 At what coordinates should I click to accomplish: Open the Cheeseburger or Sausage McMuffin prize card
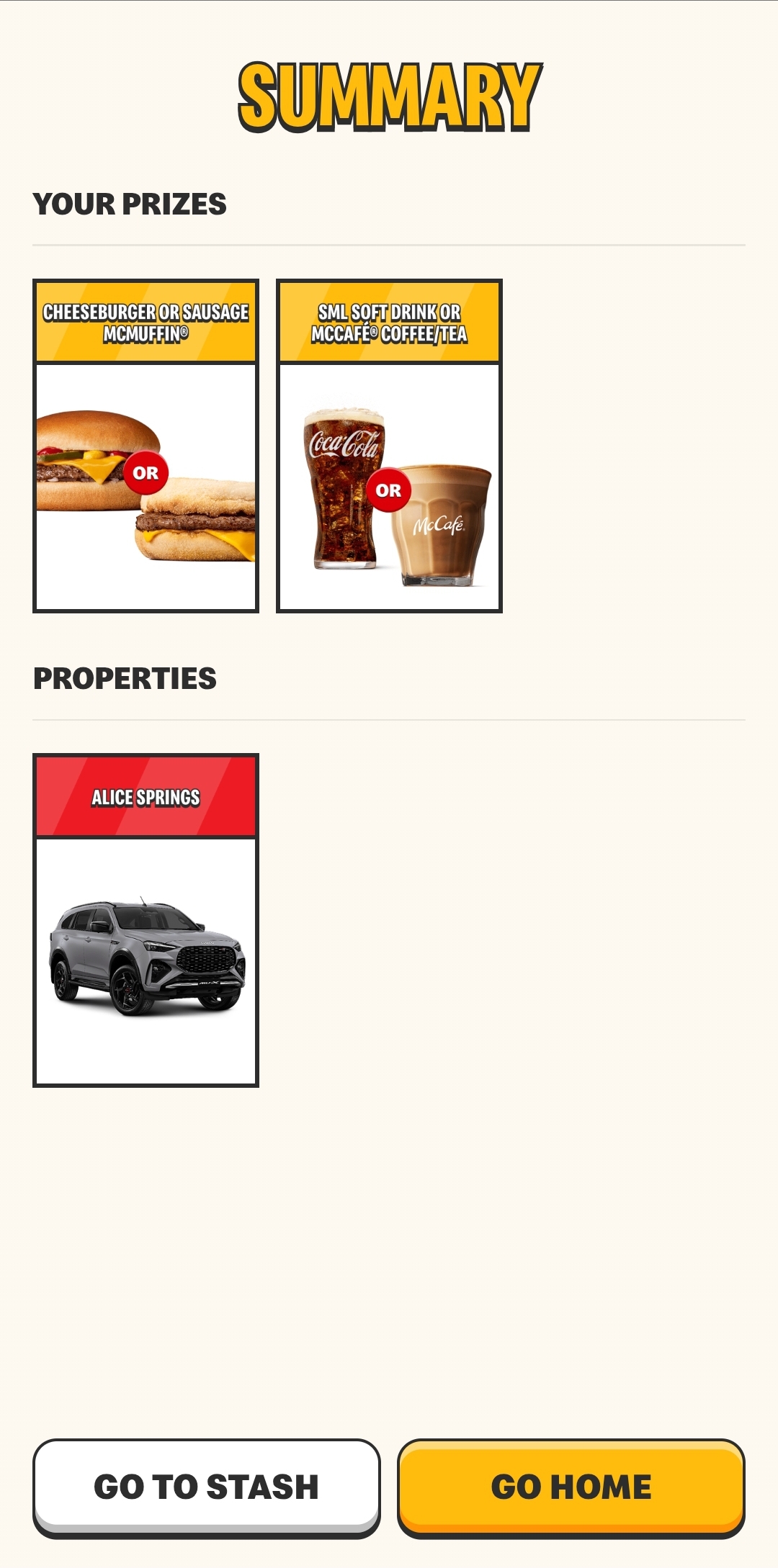pos(146,446)
